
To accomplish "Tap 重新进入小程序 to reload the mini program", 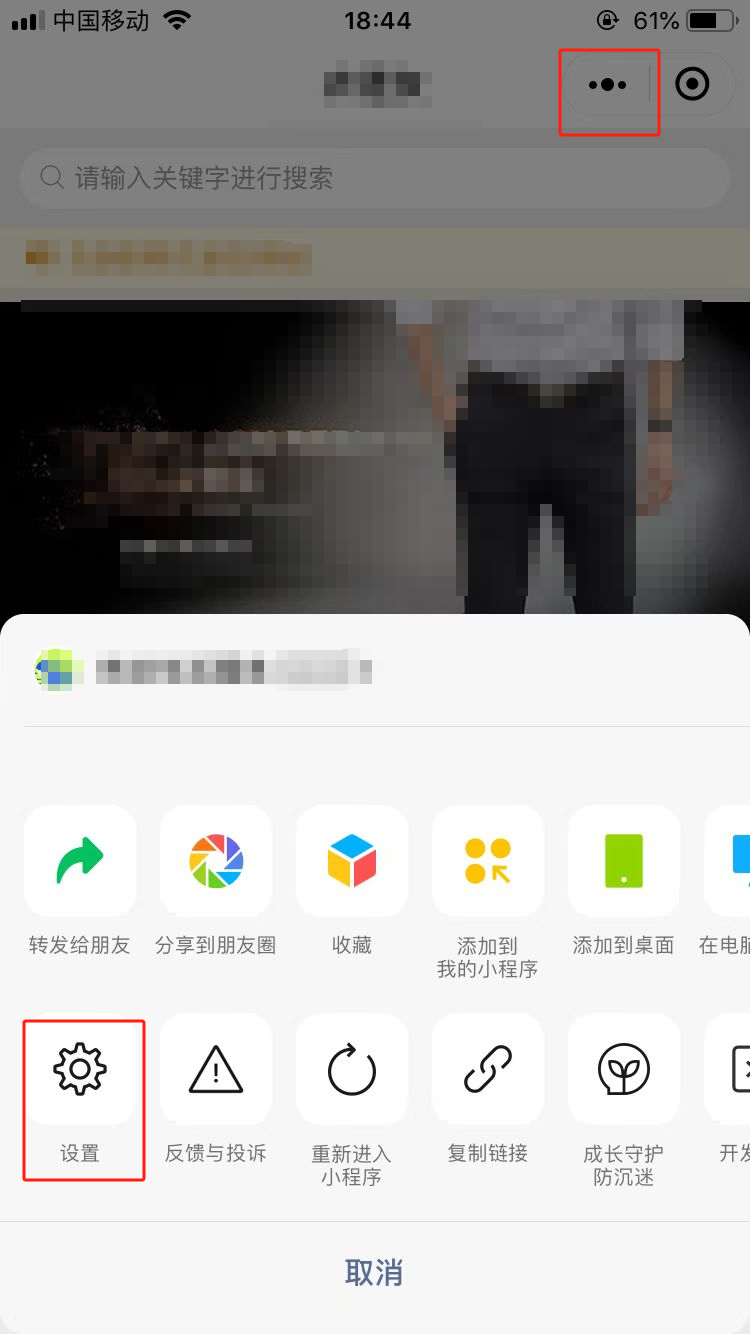I will [x=352, y=1070].
